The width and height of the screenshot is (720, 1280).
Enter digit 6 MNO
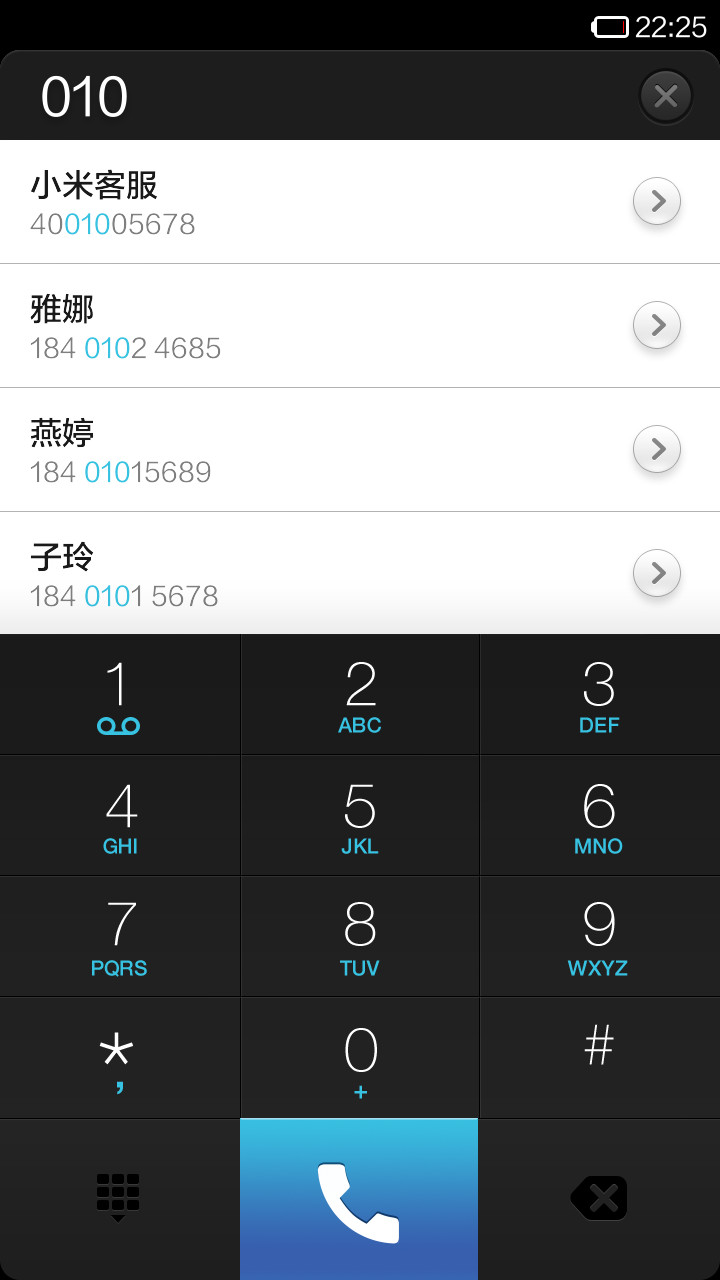(x=600, y=816)
